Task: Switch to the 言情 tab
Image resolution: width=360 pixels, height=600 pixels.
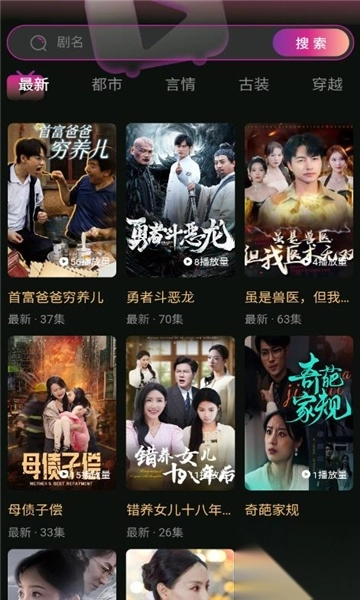Action: 180,85
